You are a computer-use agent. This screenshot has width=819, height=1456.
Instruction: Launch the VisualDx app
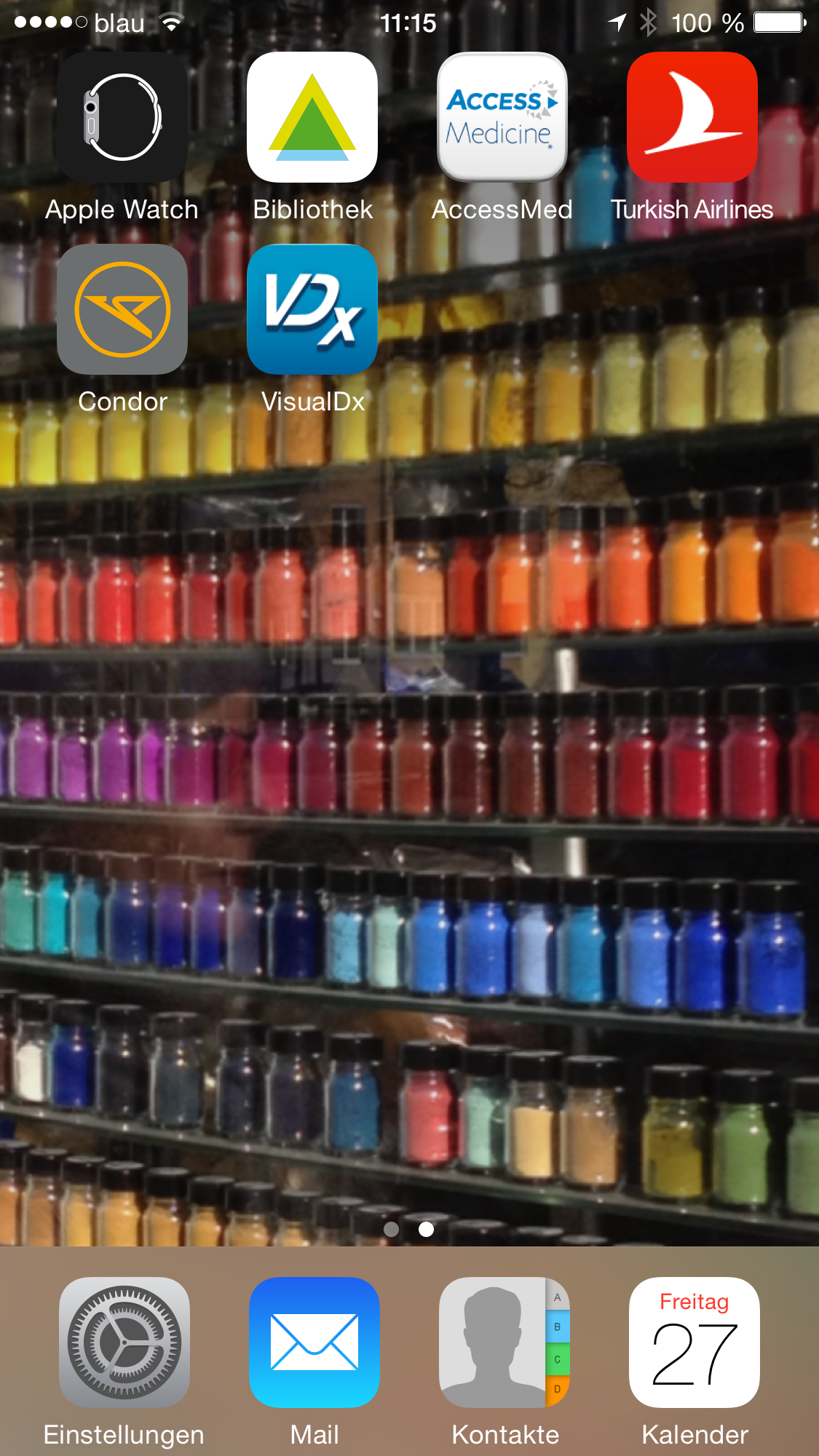point(312,309)
